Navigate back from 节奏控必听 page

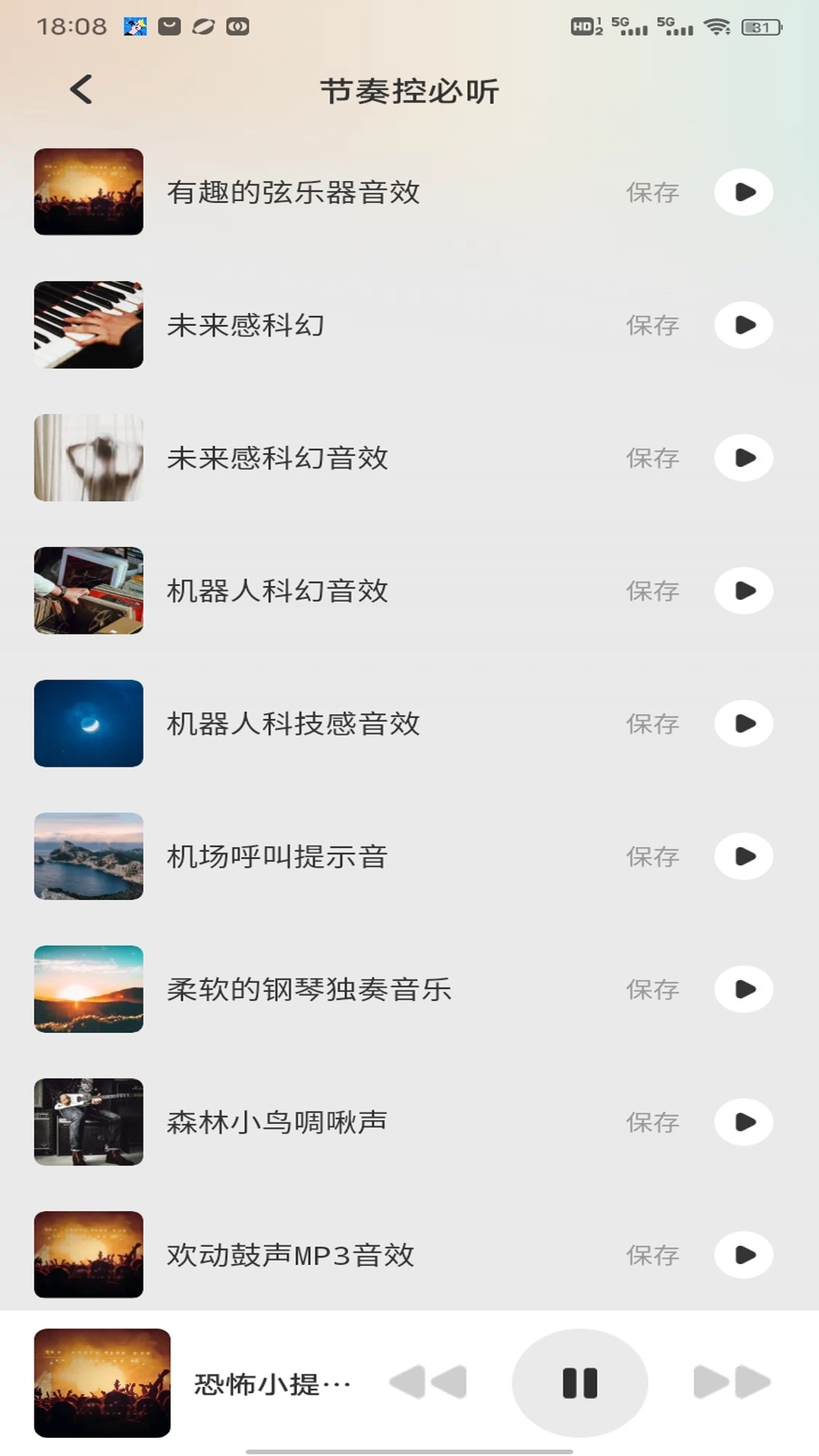(81, 89)
